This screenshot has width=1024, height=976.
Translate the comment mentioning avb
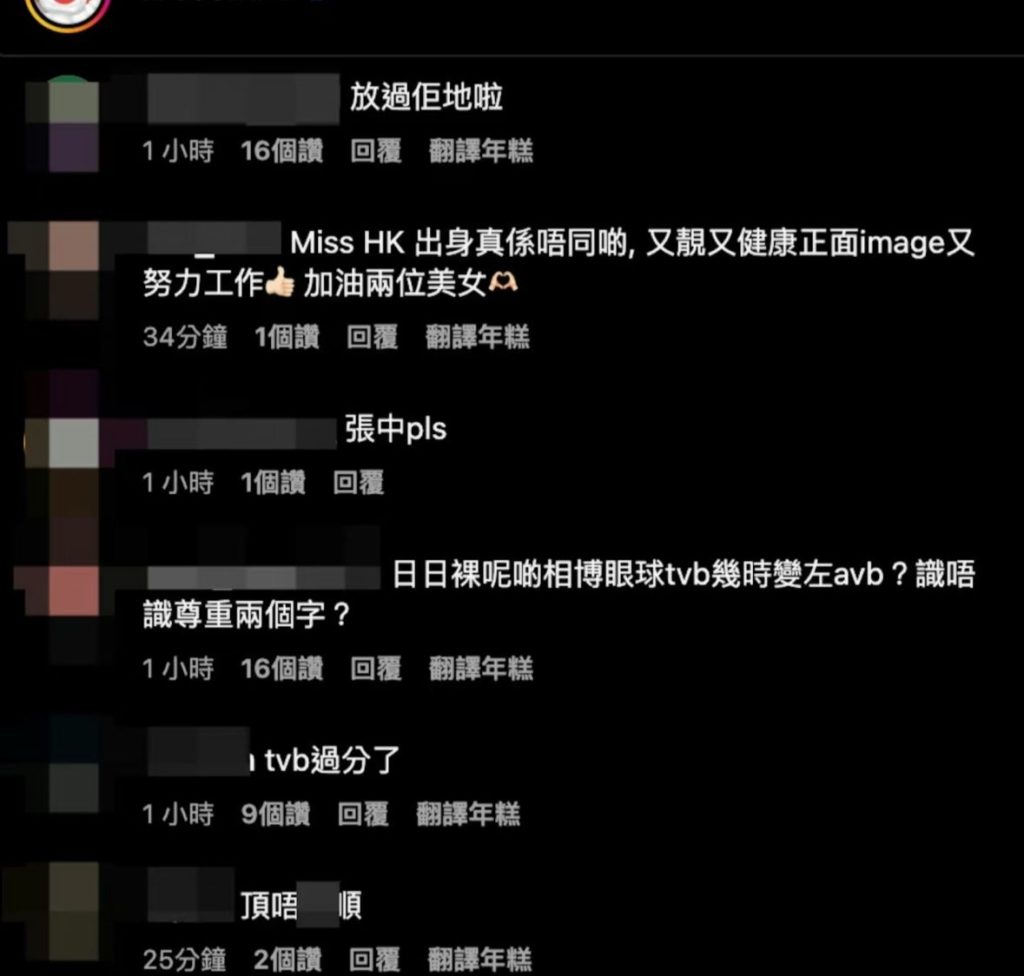480,669
